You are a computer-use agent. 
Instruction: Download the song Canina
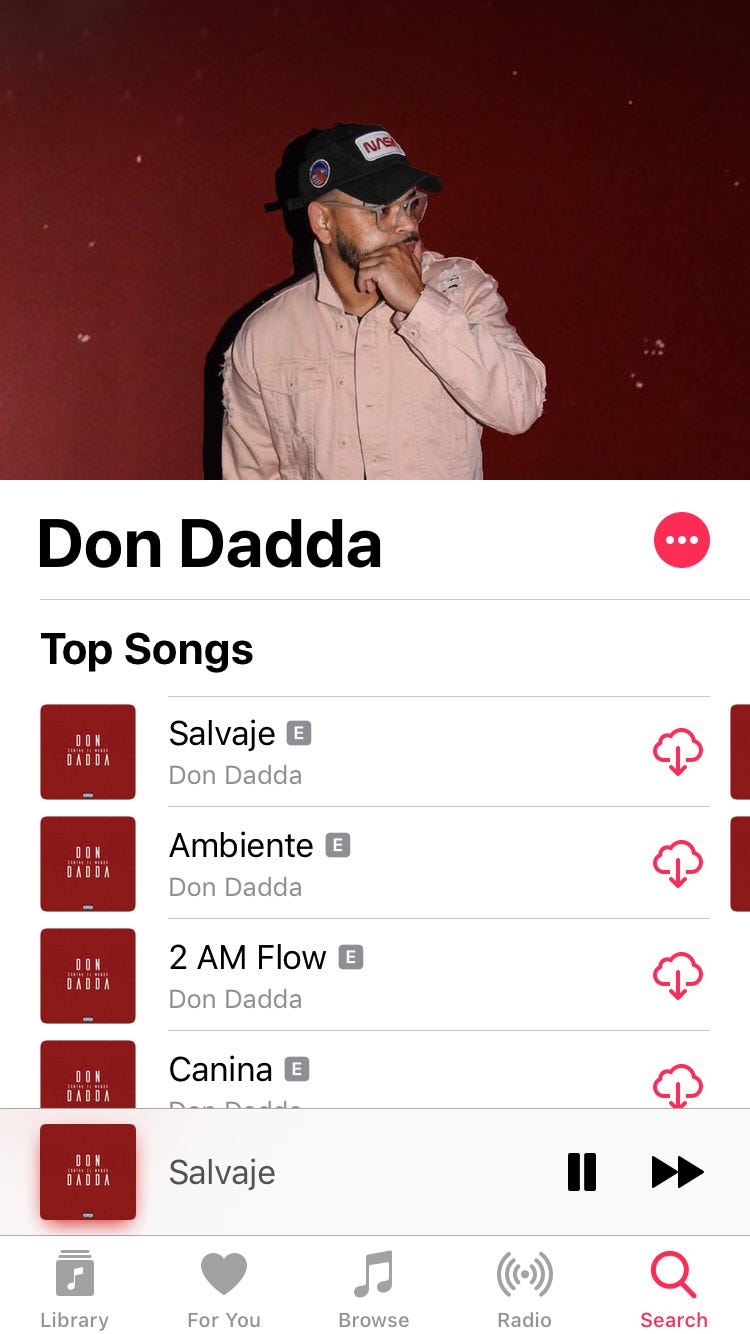point(677,1084)
